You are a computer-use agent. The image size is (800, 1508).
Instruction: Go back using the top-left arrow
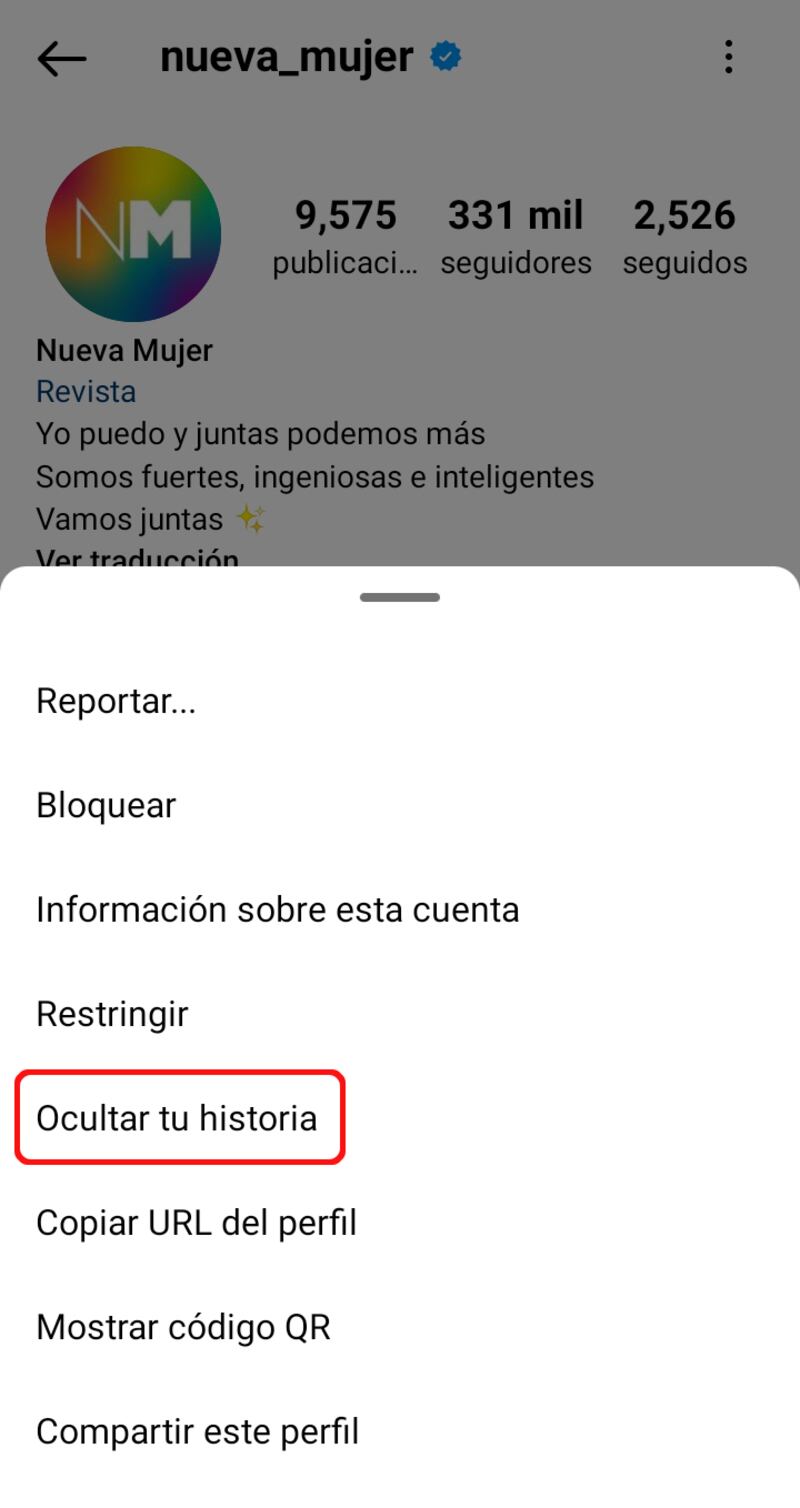(x=62, y=58)
